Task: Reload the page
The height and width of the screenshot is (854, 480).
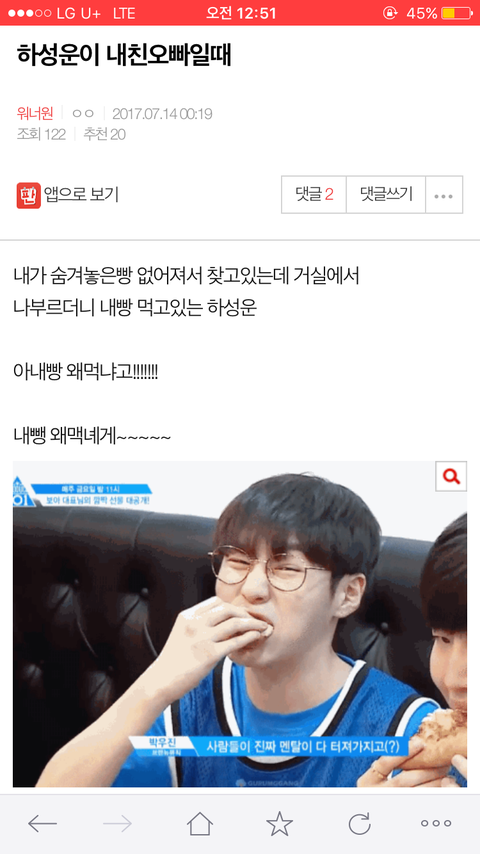Action: pyautogui.click(x=360, y=824)
